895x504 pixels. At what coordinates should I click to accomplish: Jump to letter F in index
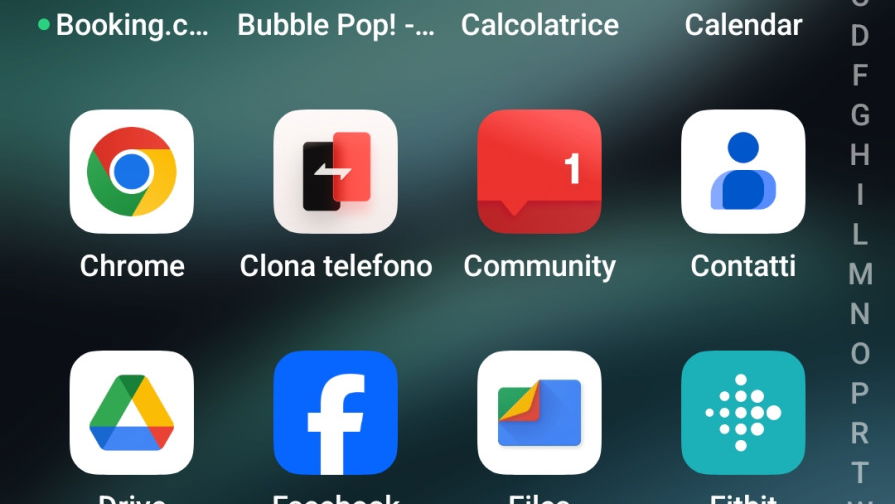coord(860,76)
